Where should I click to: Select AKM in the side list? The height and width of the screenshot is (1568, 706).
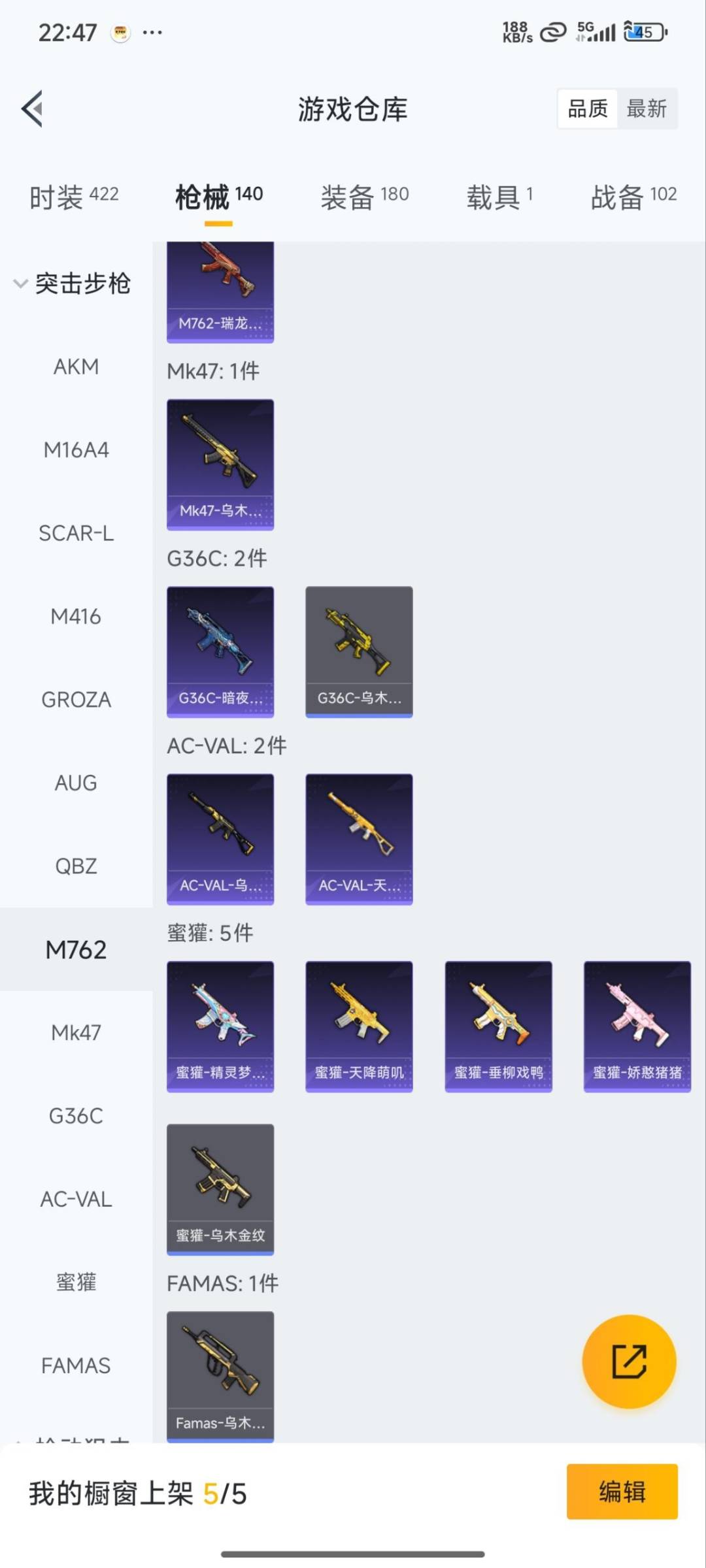pos(76,367)
